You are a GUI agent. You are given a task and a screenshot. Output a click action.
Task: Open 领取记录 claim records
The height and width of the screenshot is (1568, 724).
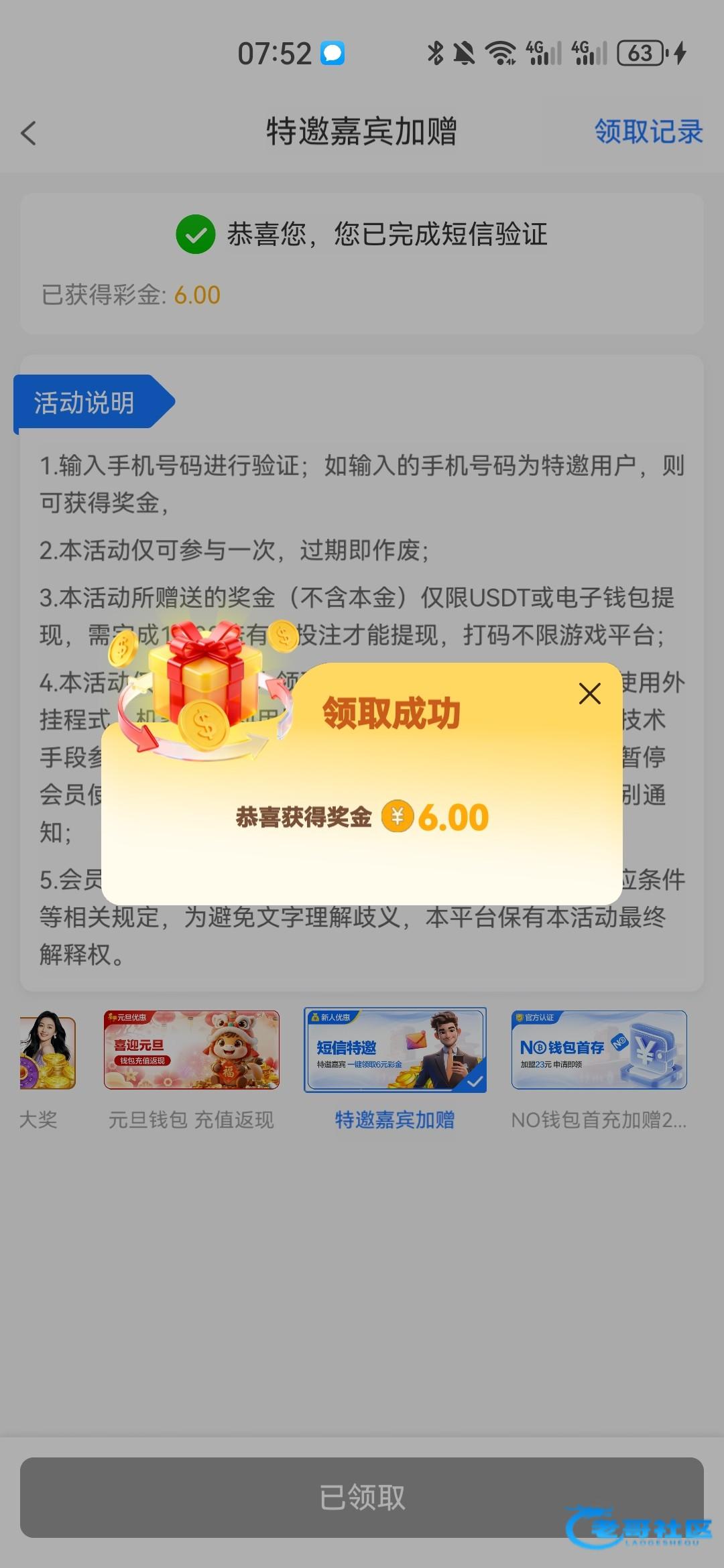(x=648, y=131)
